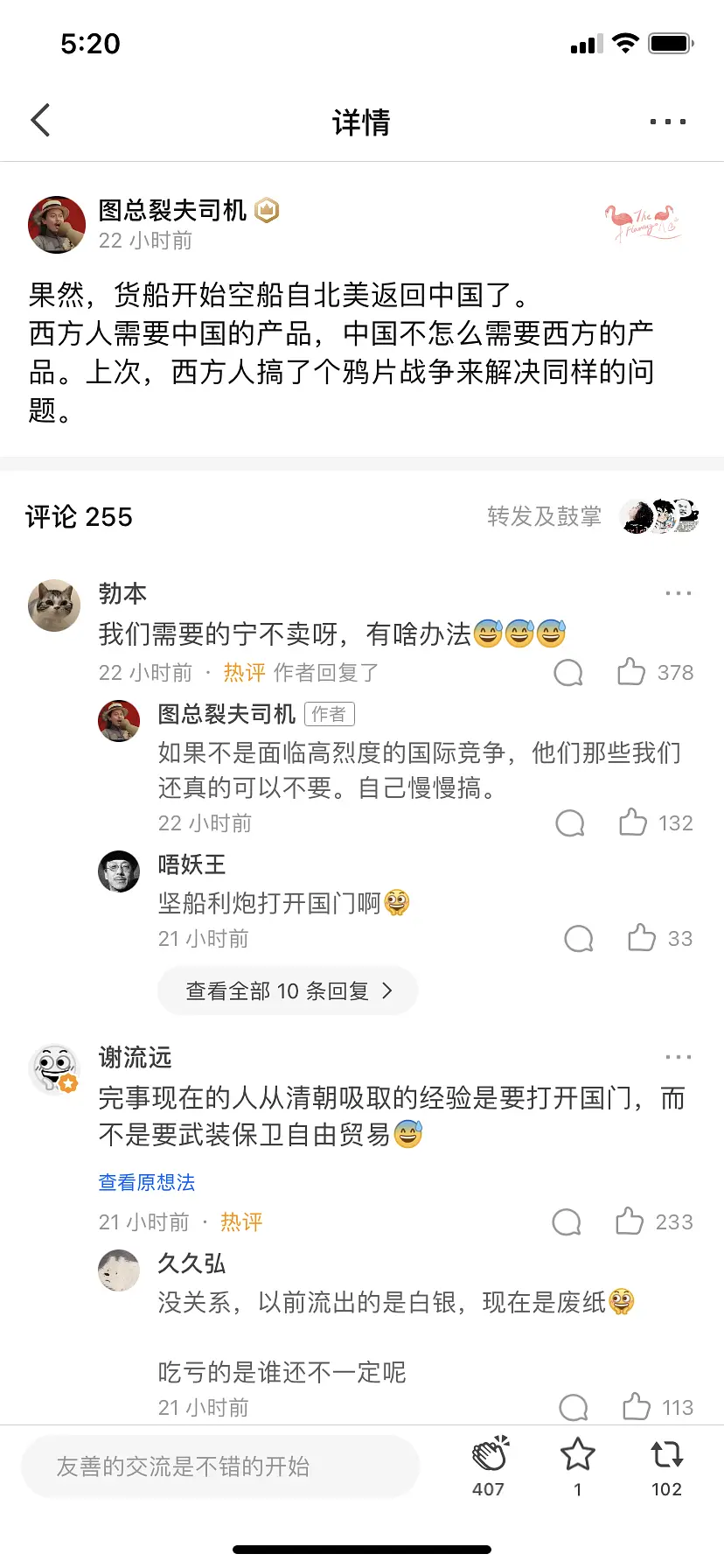Open 图总裂夫司机's profile avatar at top
This screenshot has width=724, height=1568.
point(57,225)
